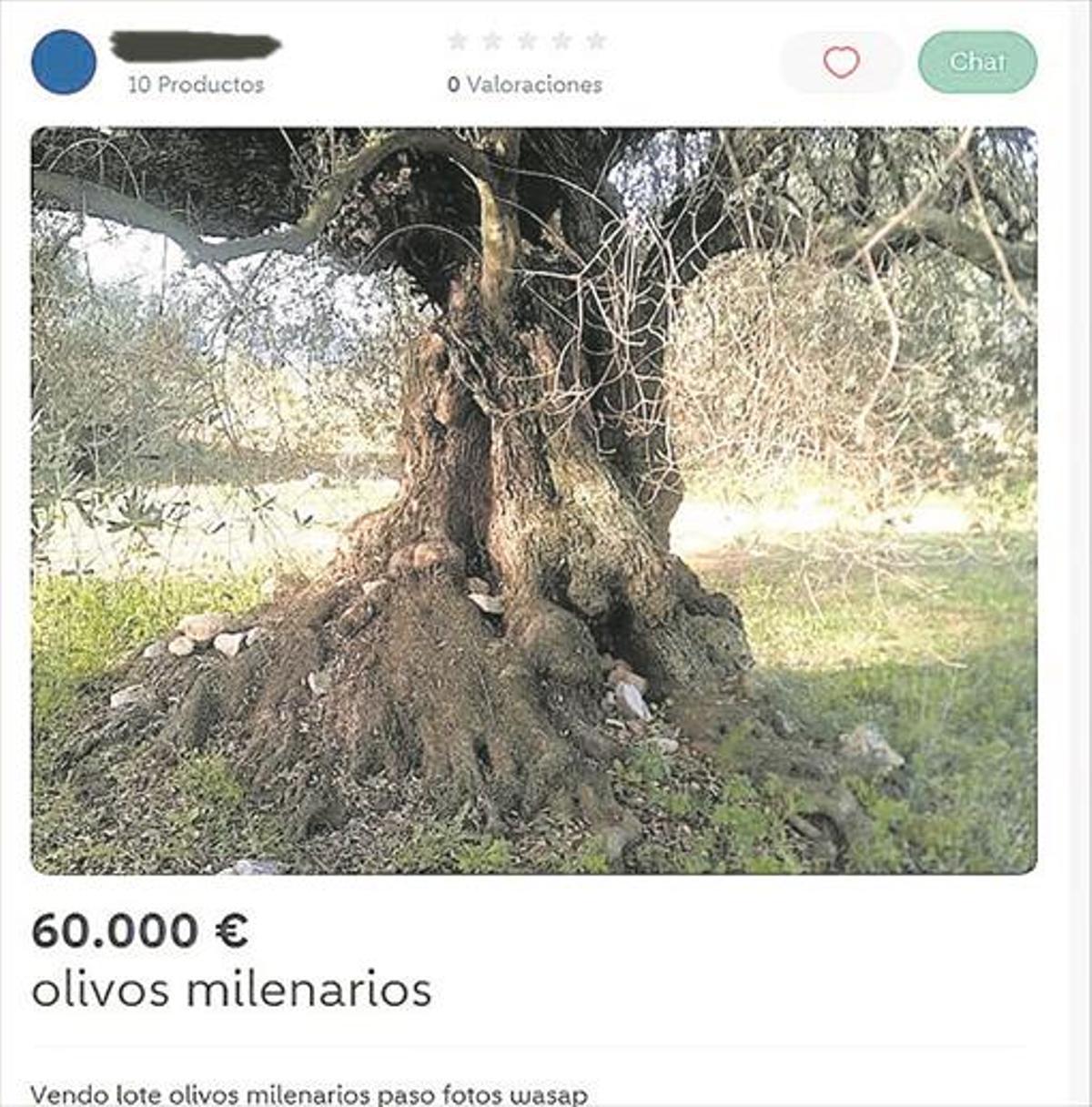This screenshot has height=1107, width=1092.
Task: Select the "60.000 €" price text
Action: tap(143, 930)
